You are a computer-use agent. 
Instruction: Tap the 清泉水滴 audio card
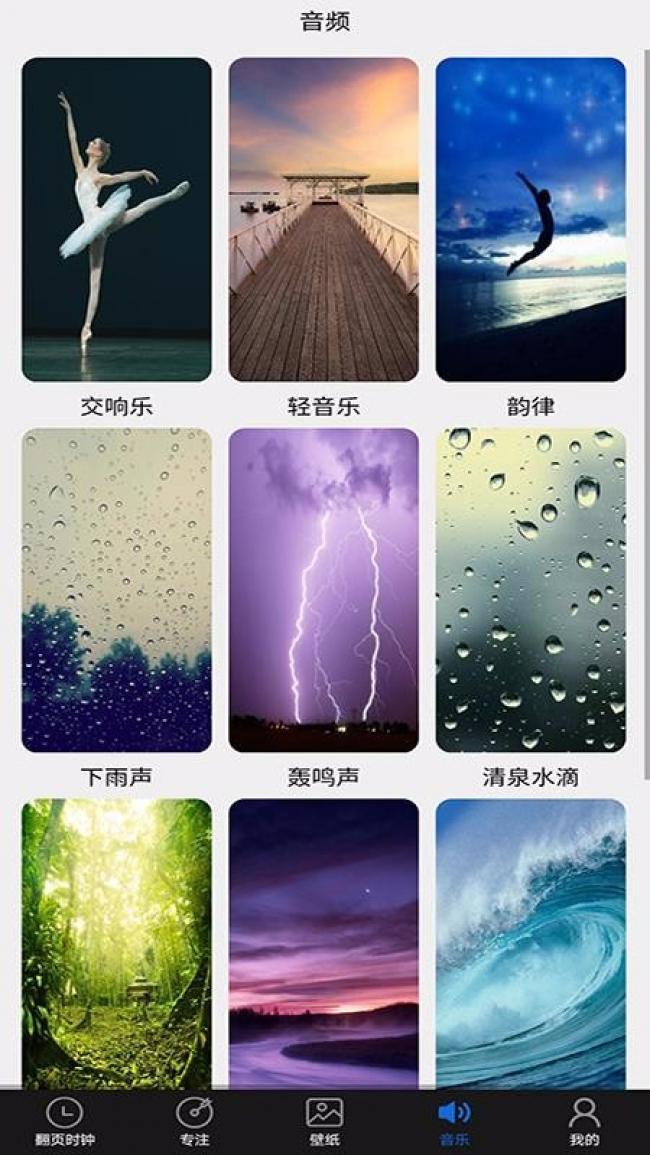pyautogui.click(x=530, y=590)
